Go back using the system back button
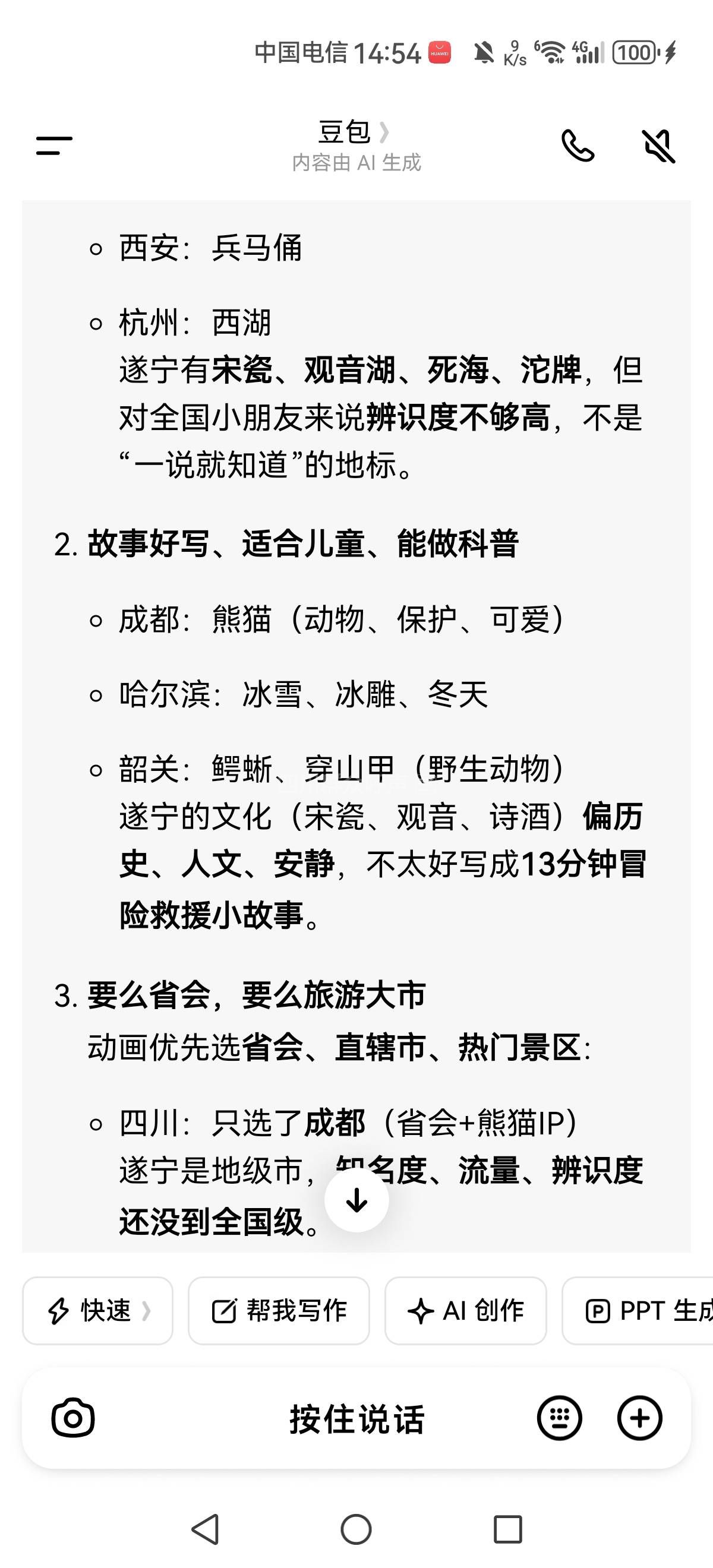 pos(205,1529)
